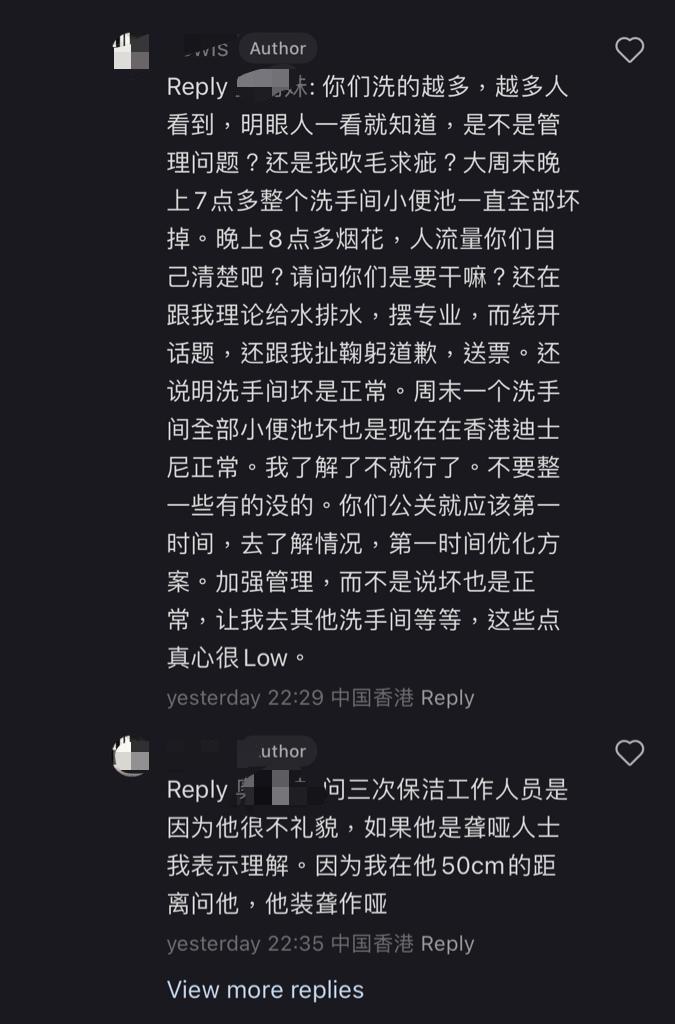Reply to the comment posted at 22:29
Viewport: 675px width, 1024px height.
coord(447,698)
